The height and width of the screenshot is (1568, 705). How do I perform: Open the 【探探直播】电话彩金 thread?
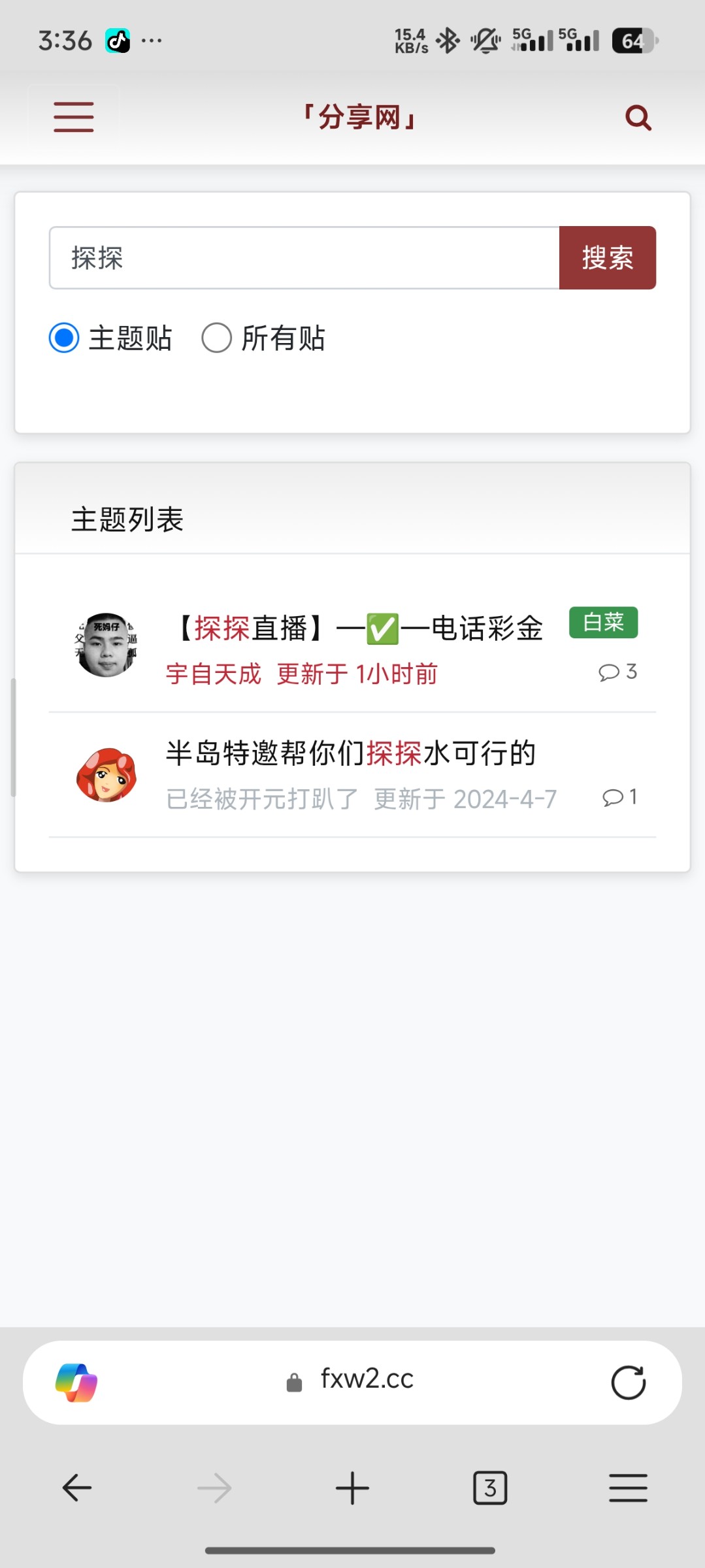[x=361, y=629]
